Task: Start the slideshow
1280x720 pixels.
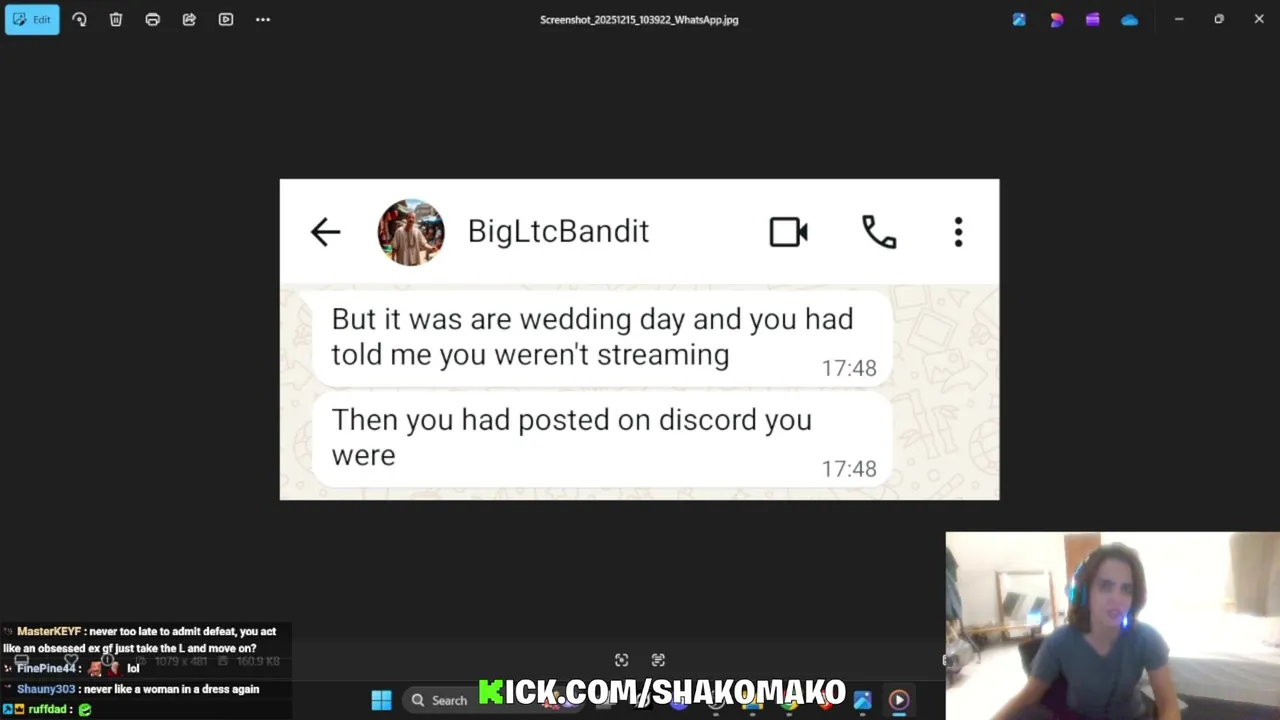Action: pos(226,19)
